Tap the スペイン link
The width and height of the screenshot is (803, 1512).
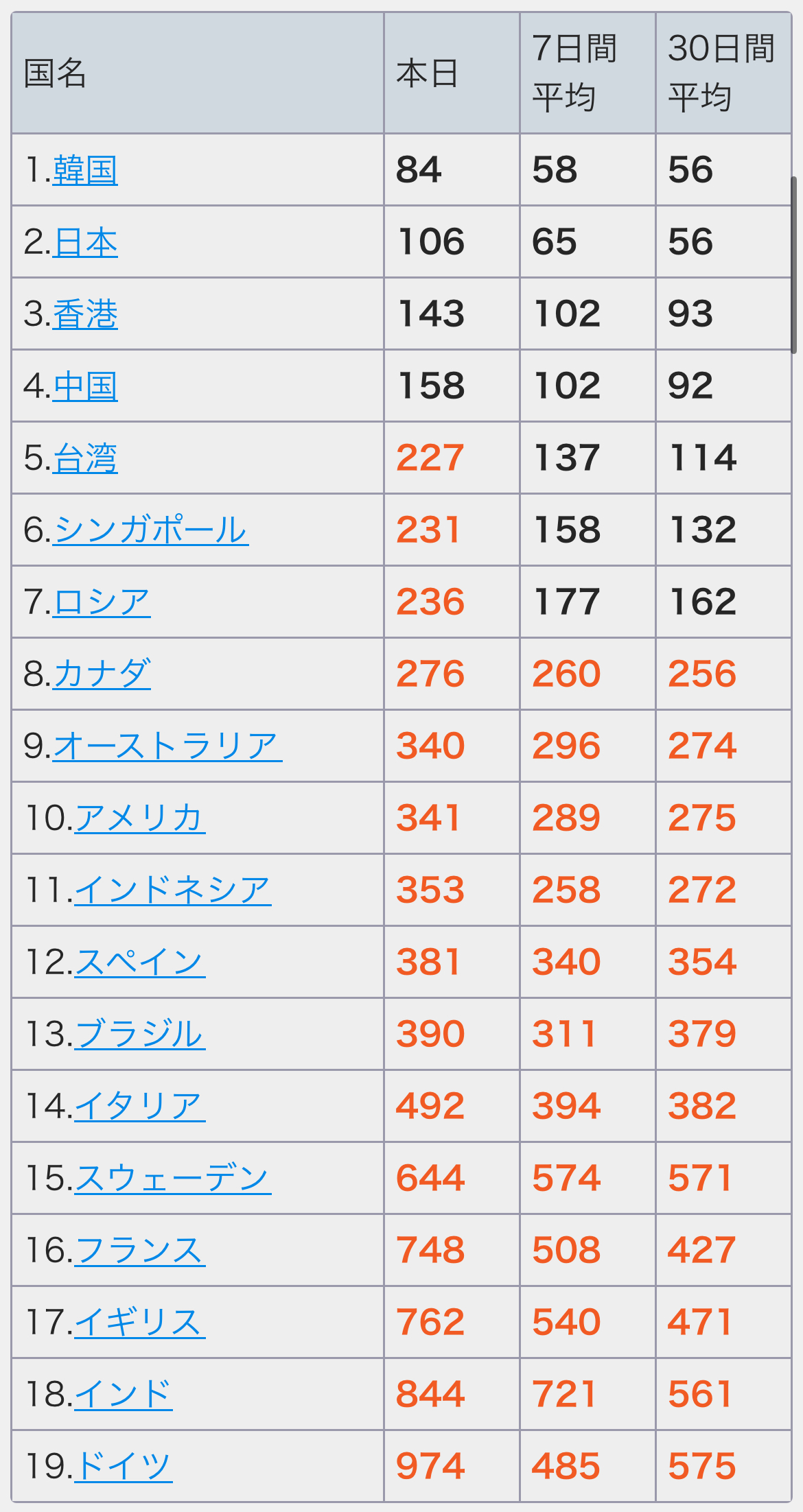click(x=140, y=962)
